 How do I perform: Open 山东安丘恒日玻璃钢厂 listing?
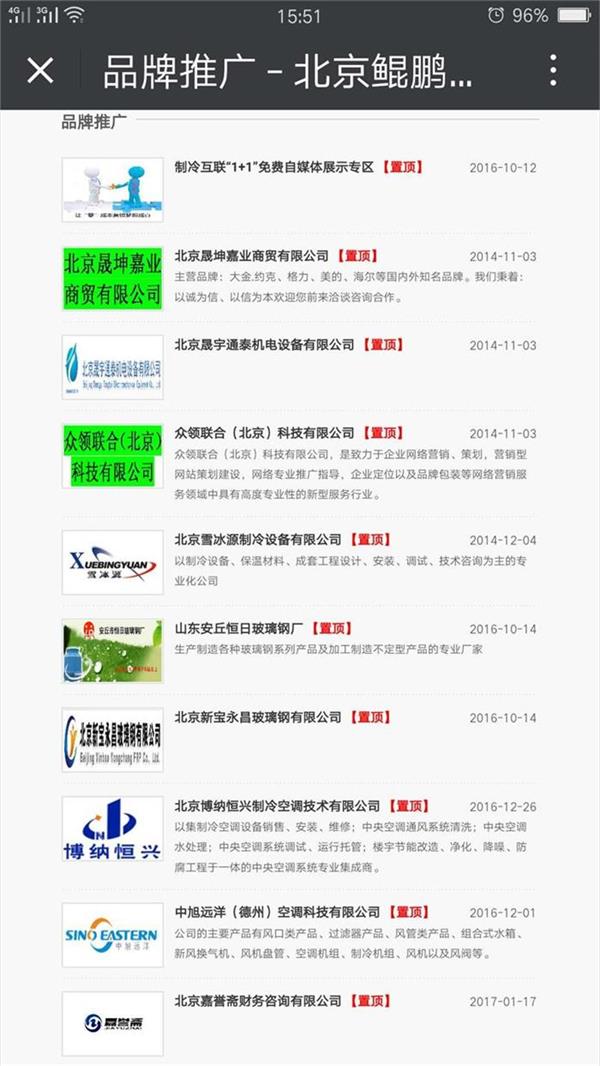[238, 629]
